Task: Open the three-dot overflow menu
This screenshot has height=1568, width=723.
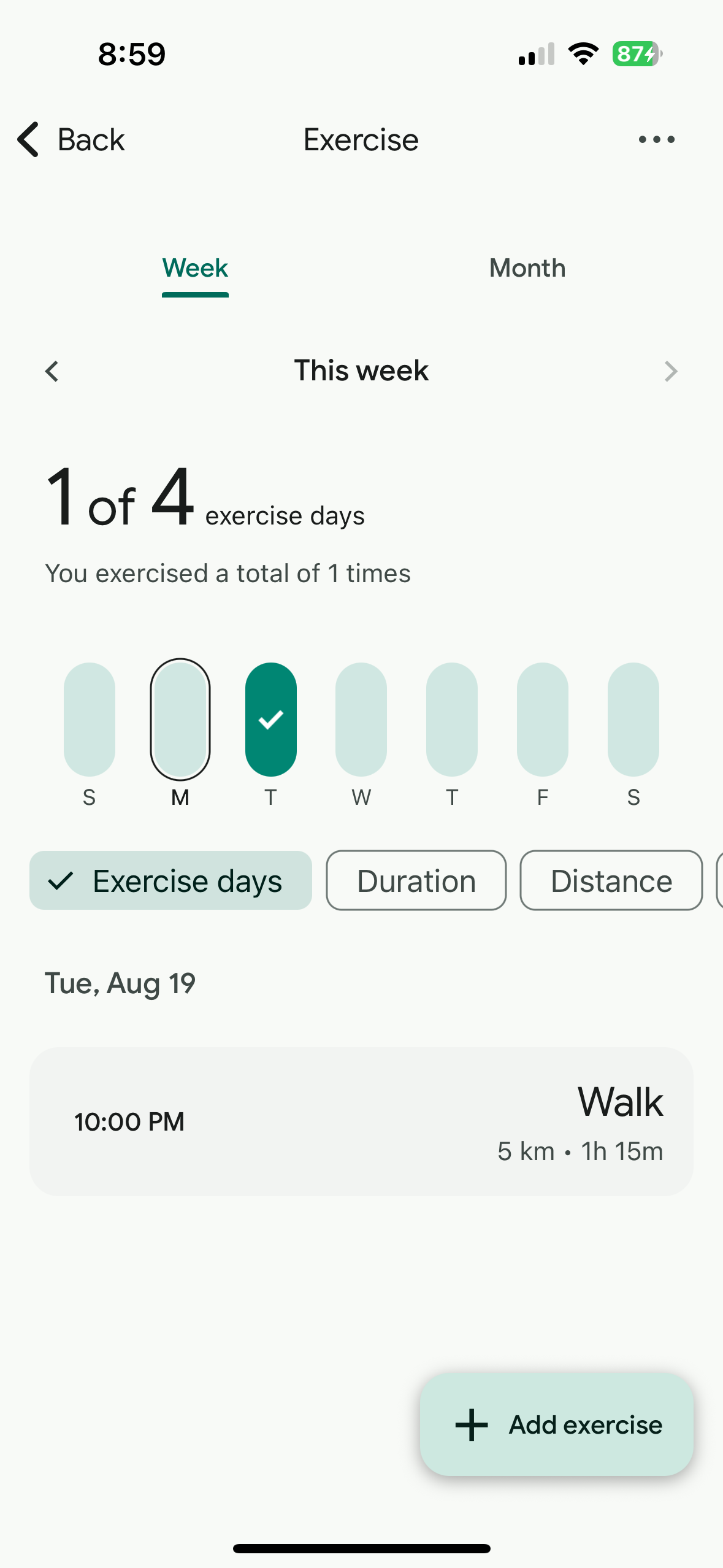Action: (x=656, y=140)
